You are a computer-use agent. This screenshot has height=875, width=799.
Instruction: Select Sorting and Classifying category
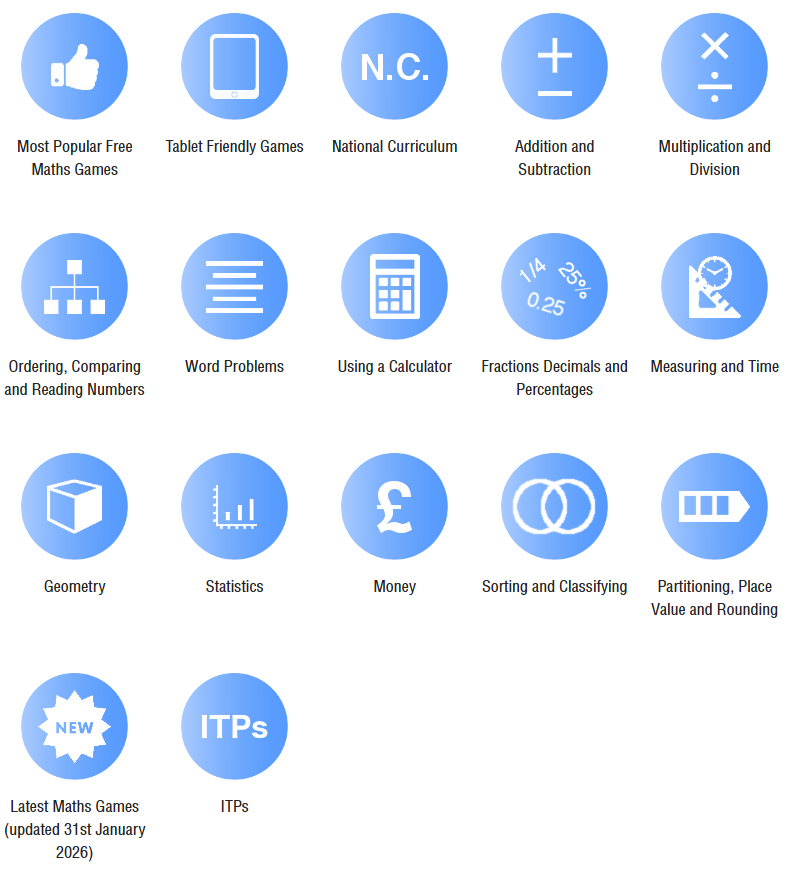(554, 507)
